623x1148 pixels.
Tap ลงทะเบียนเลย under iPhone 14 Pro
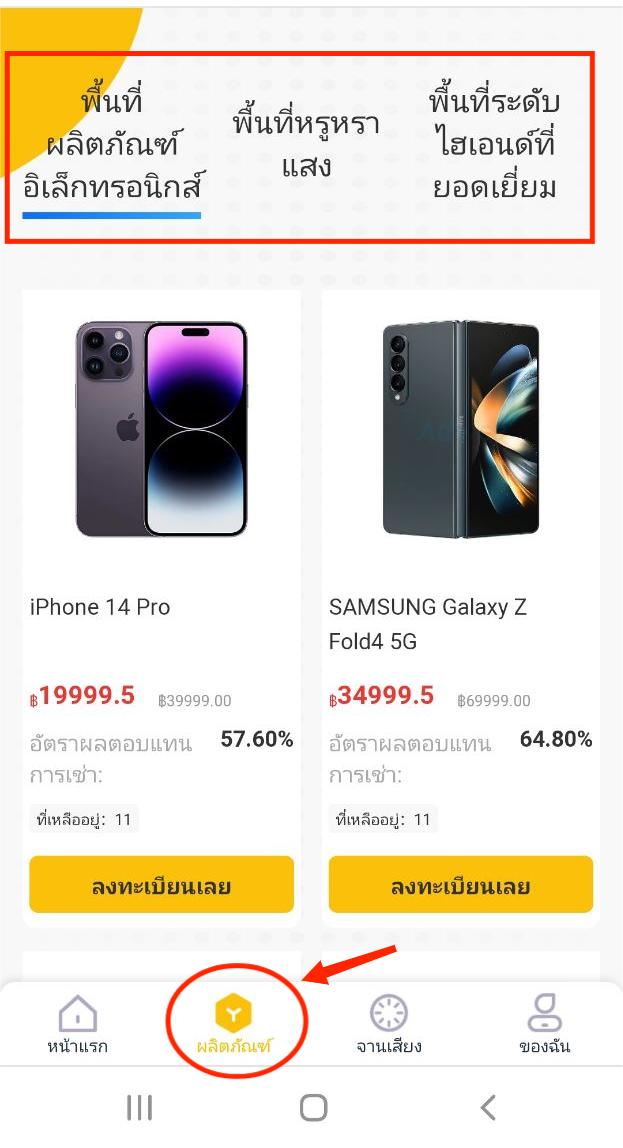coord(161,885)
